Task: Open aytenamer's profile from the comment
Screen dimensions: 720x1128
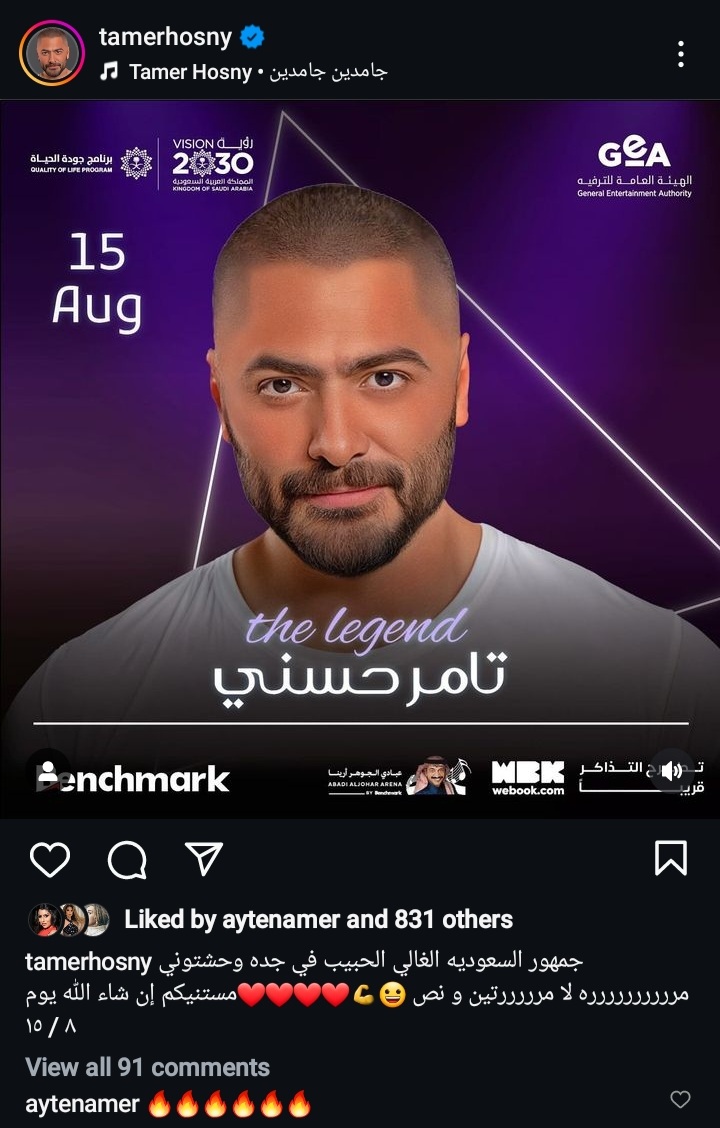Action: click(82, 1104)
